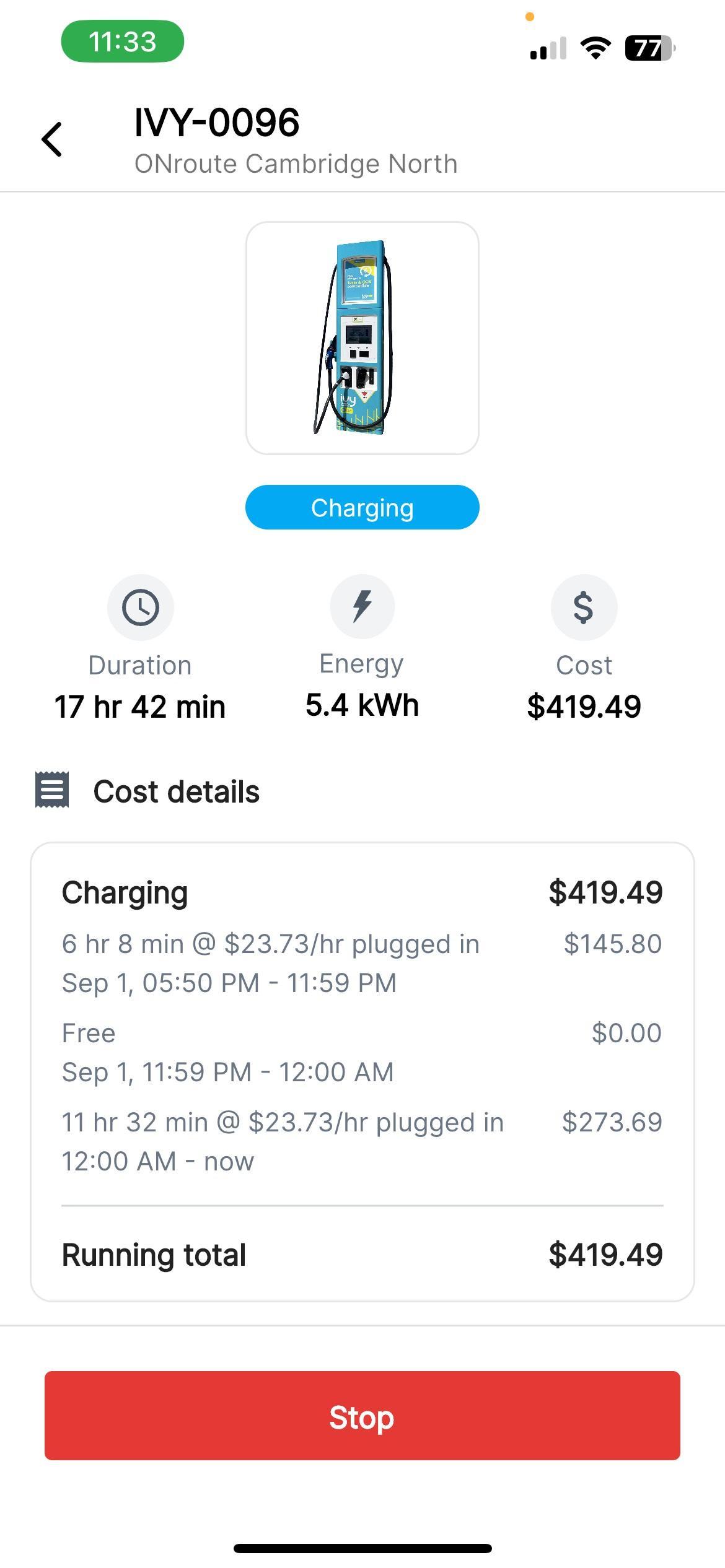Viewport: 725px width, 1568px height.
Task: Tap the ONroute Cambridge North subtitle
Action: (x=296, y=163)
